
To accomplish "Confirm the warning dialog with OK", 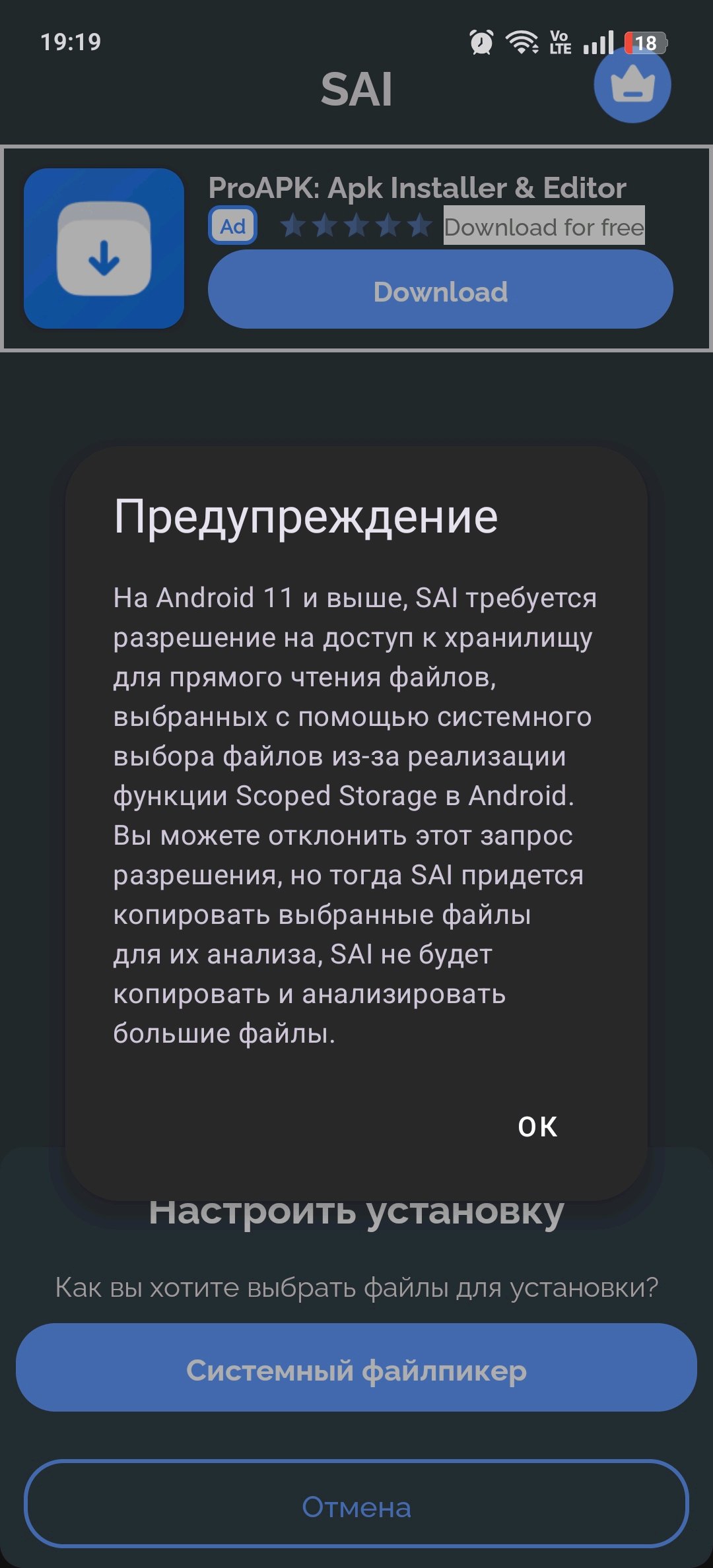I will pyautogui.click(x=537, y=1127).
